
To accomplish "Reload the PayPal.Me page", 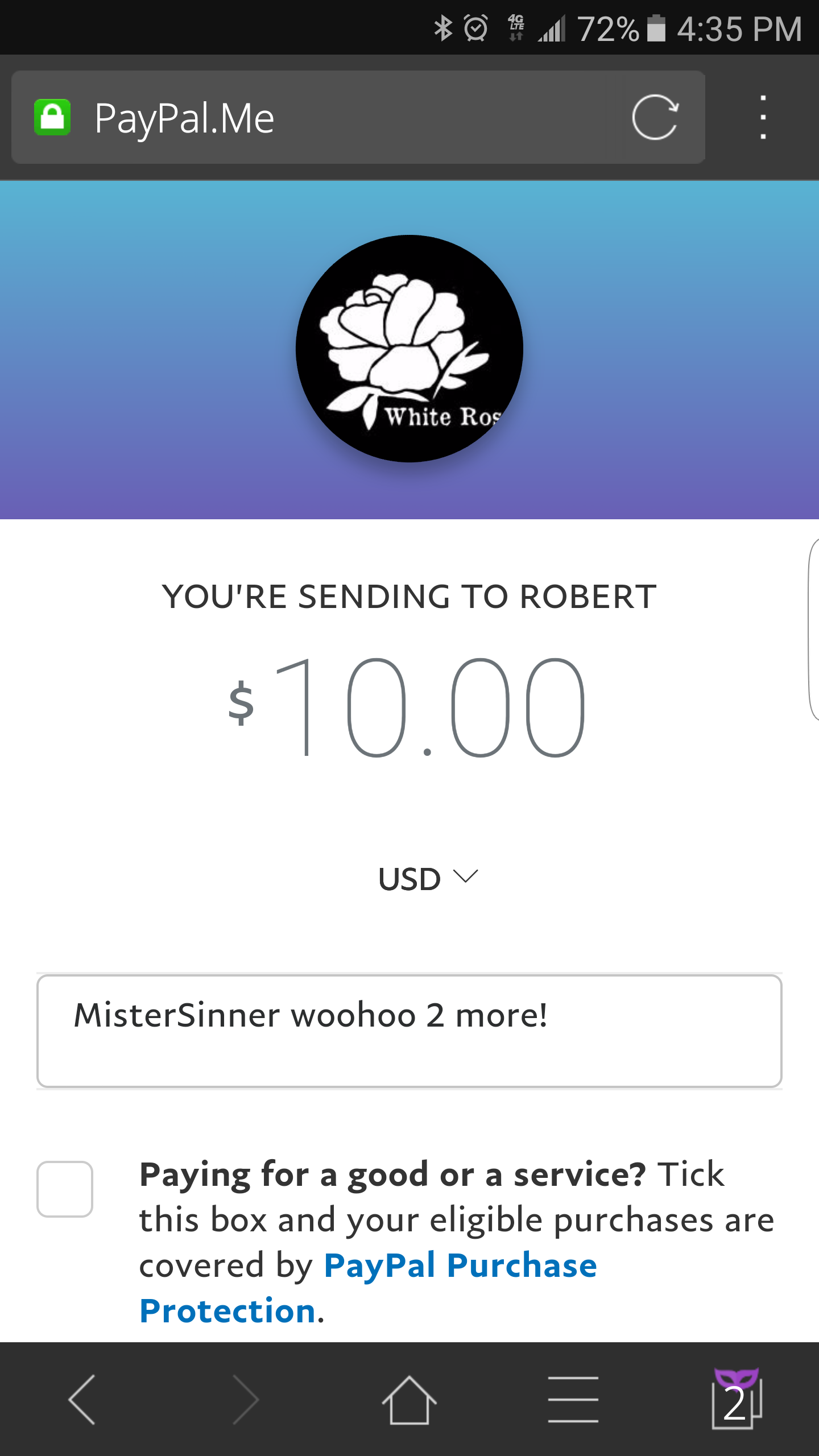I will coord(655,117).
